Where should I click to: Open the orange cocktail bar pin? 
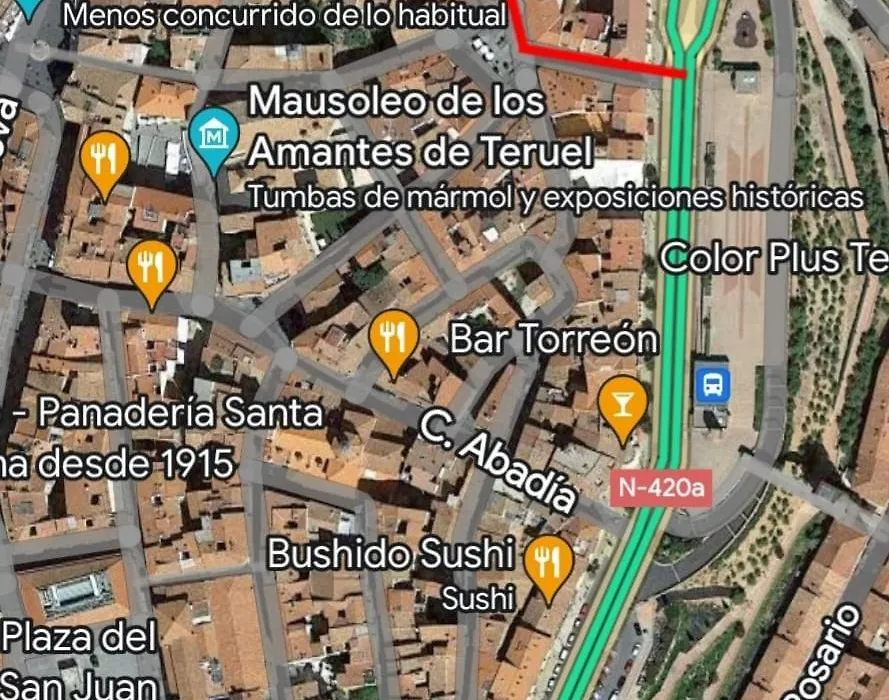(x=622, y=404)
